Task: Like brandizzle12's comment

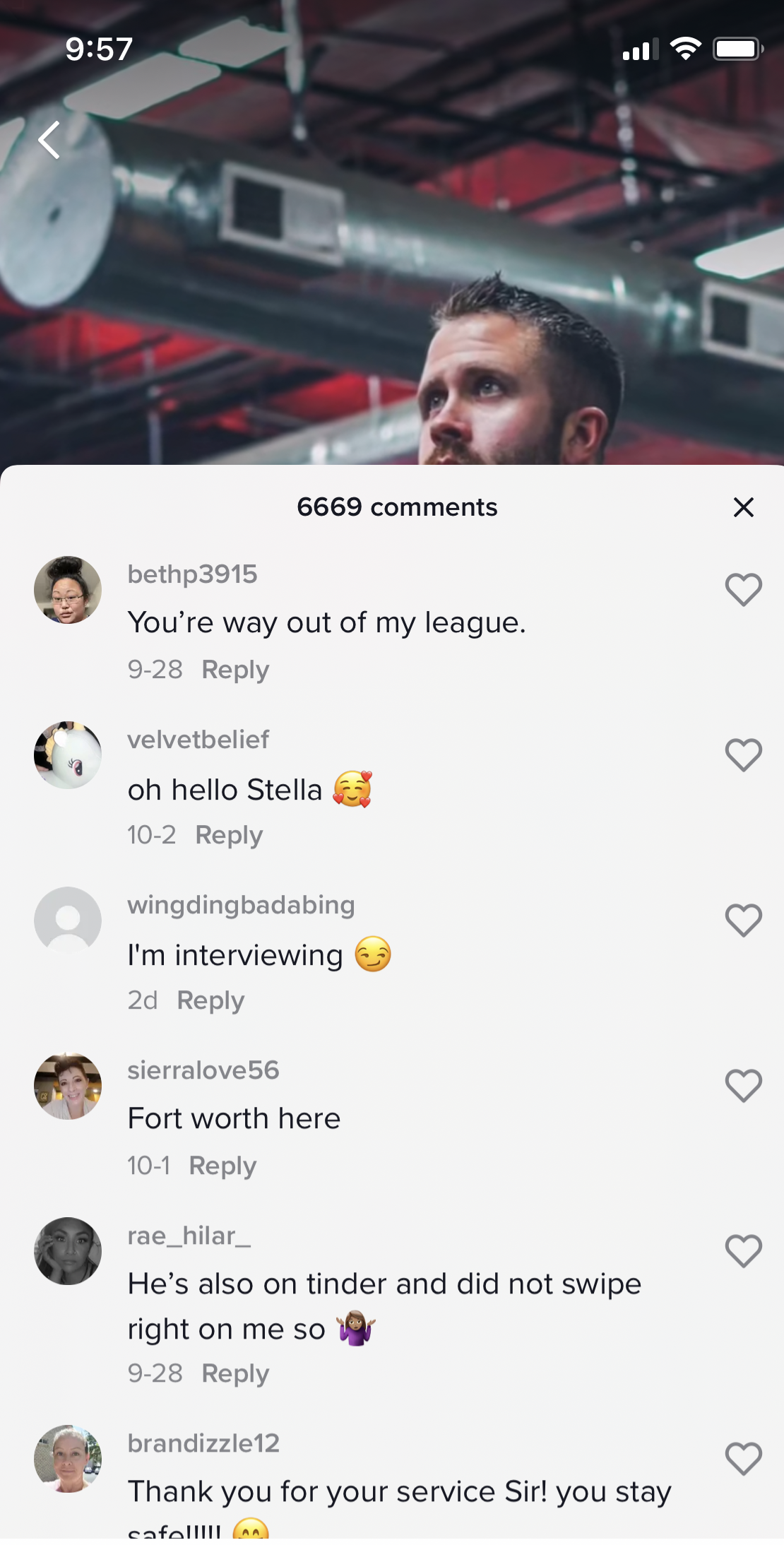Action: click(x=743, y=1458)
